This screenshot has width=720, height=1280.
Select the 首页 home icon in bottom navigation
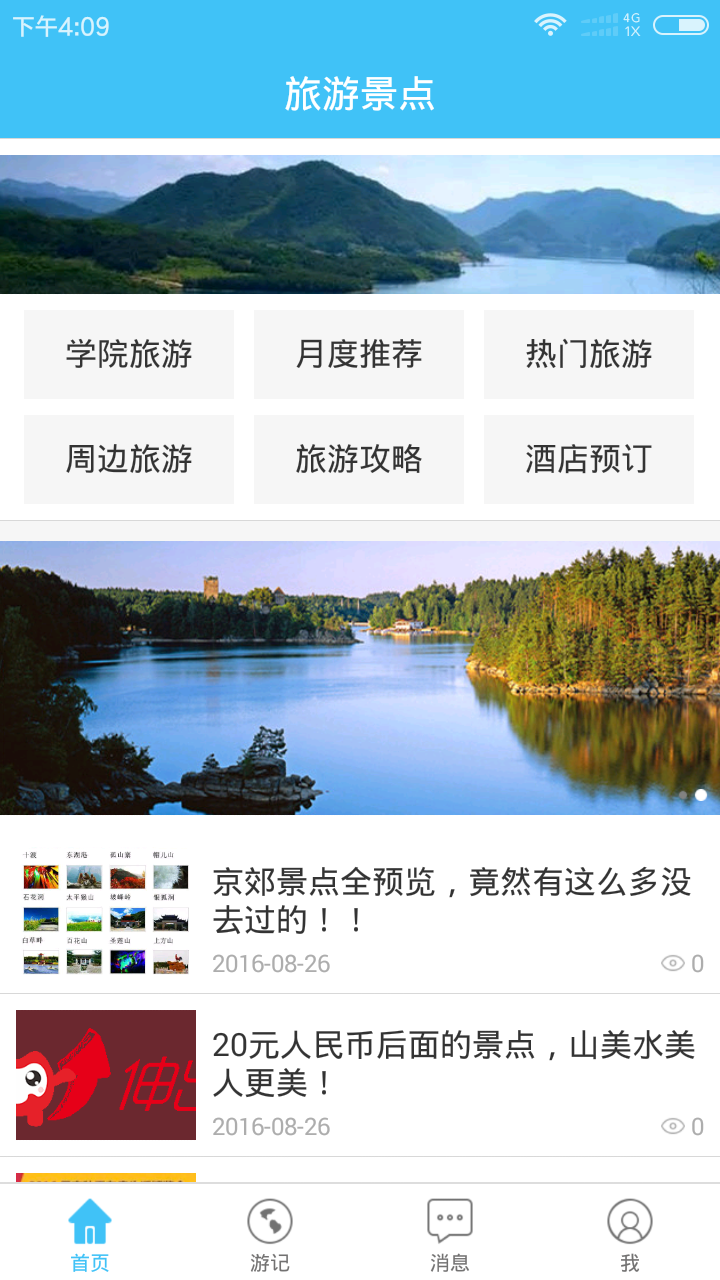click(x=89, y=1222)
